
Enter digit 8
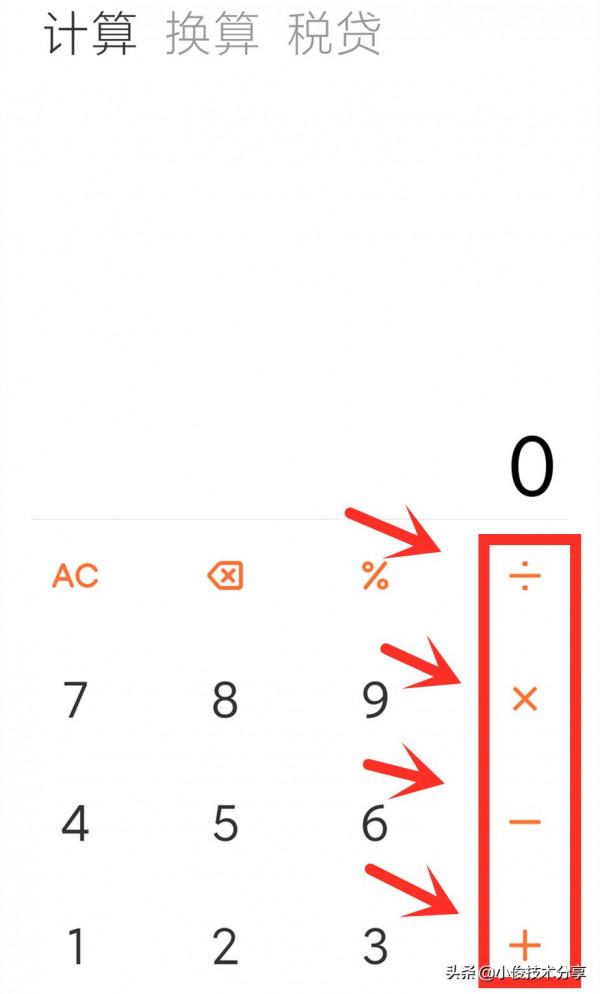coord(225,700)
